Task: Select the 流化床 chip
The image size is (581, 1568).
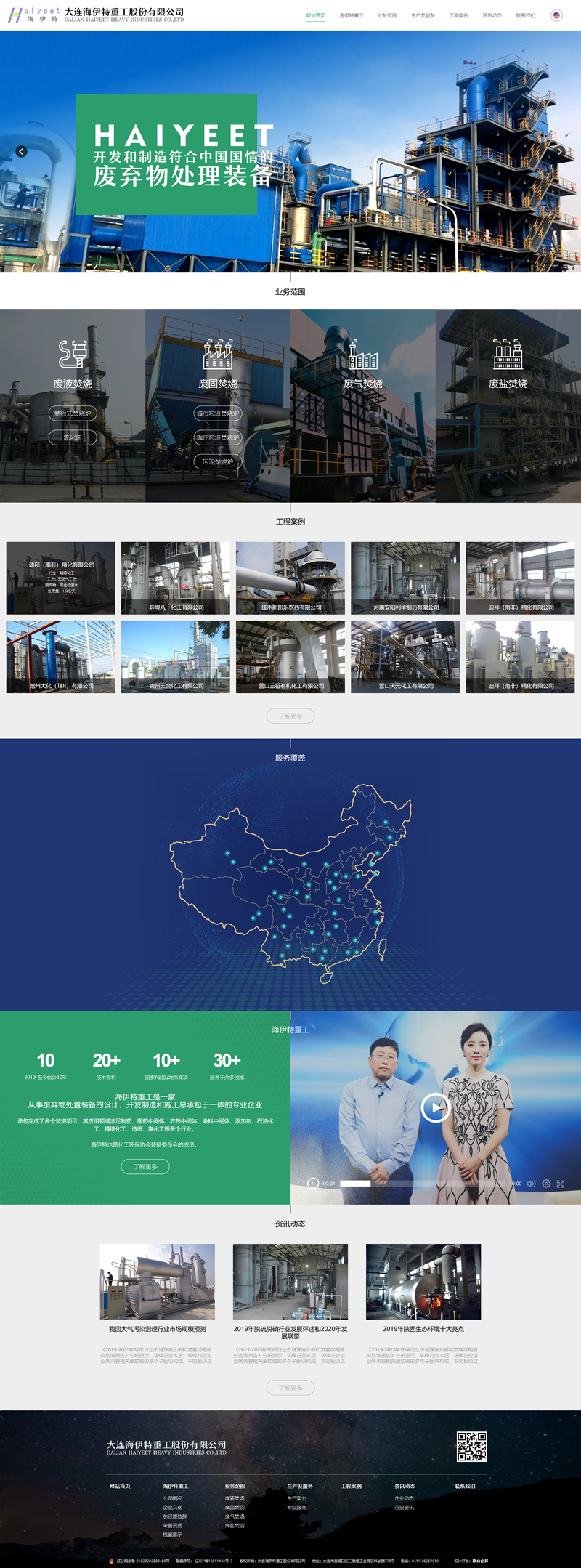Action: click(73, 437)
